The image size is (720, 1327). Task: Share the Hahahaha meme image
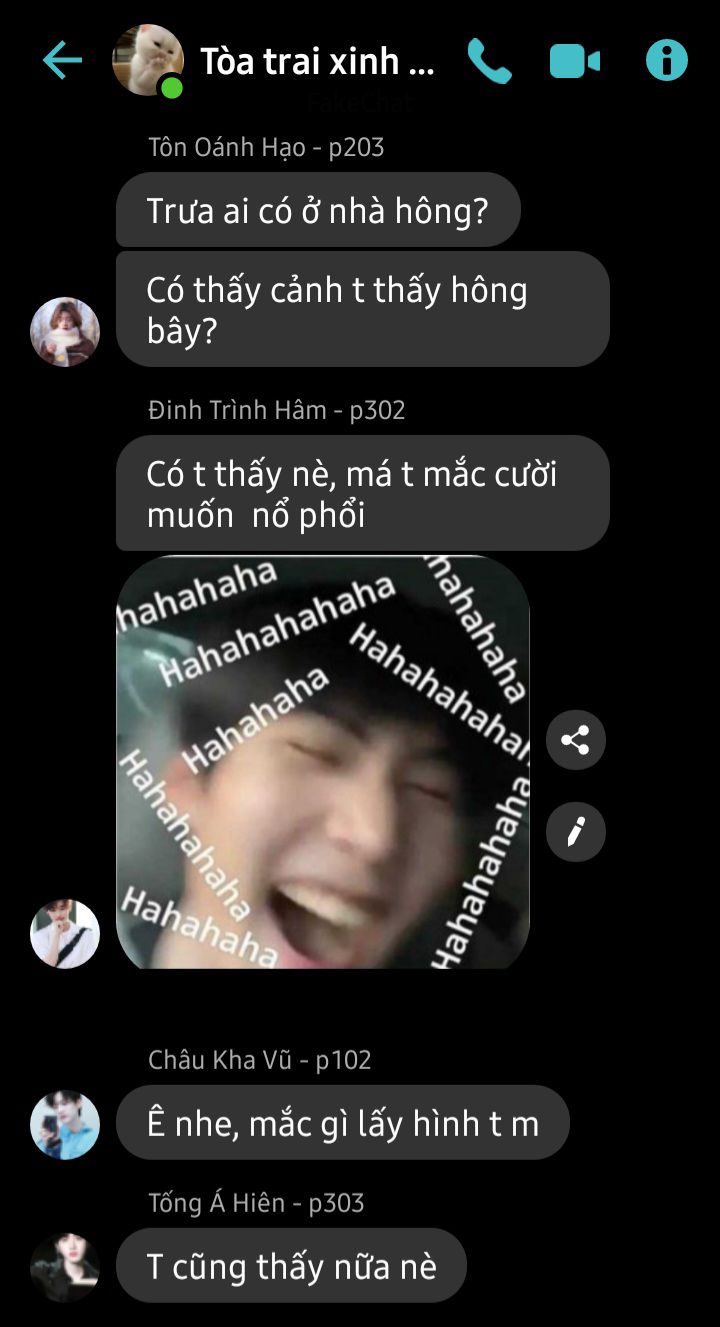(x=576, y=740)
